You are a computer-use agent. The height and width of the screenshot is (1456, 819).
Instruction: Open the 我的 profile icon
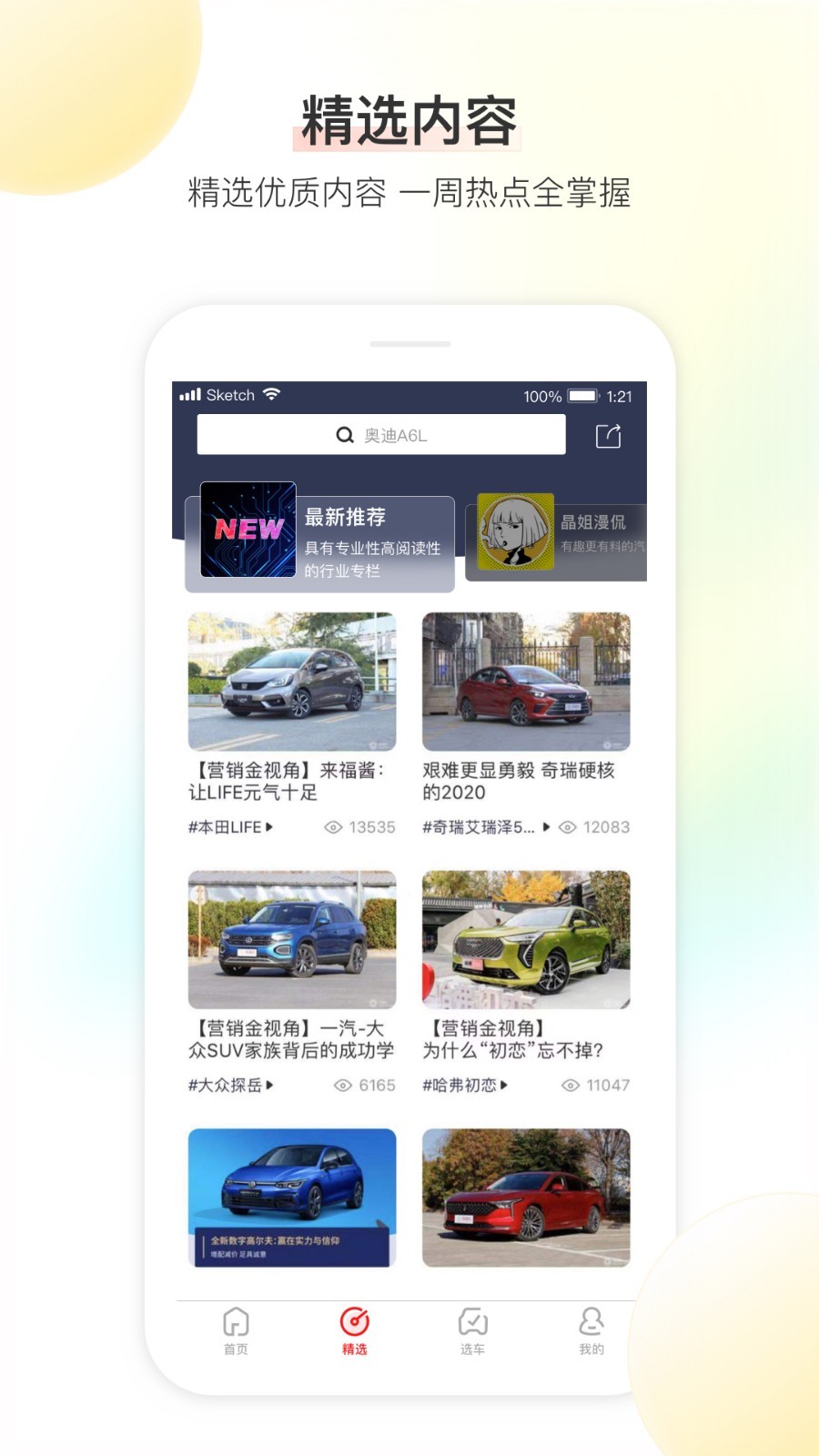tap(591, 1323)
